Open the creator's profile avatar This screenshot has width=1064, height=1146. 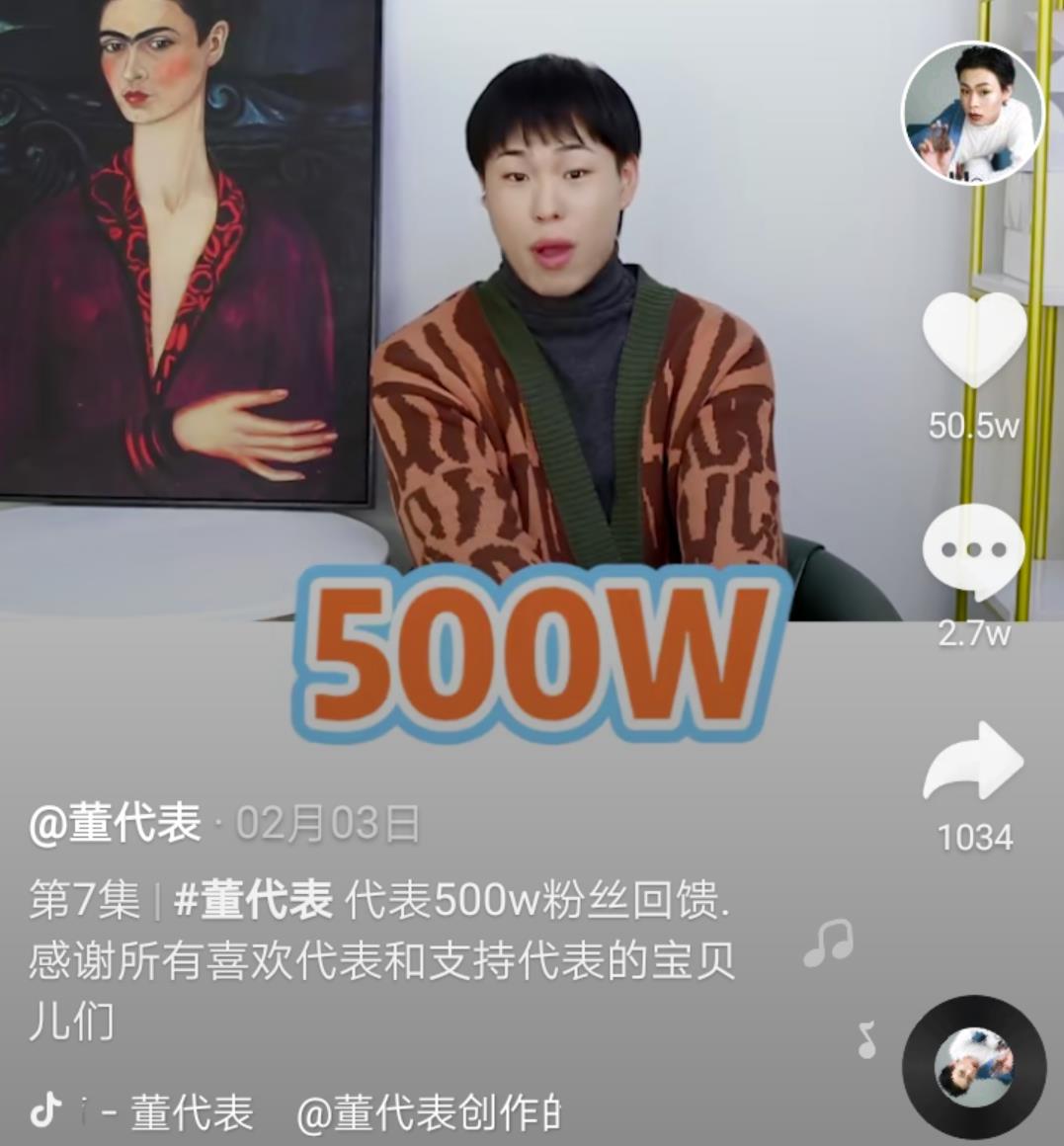pos(972,114)
